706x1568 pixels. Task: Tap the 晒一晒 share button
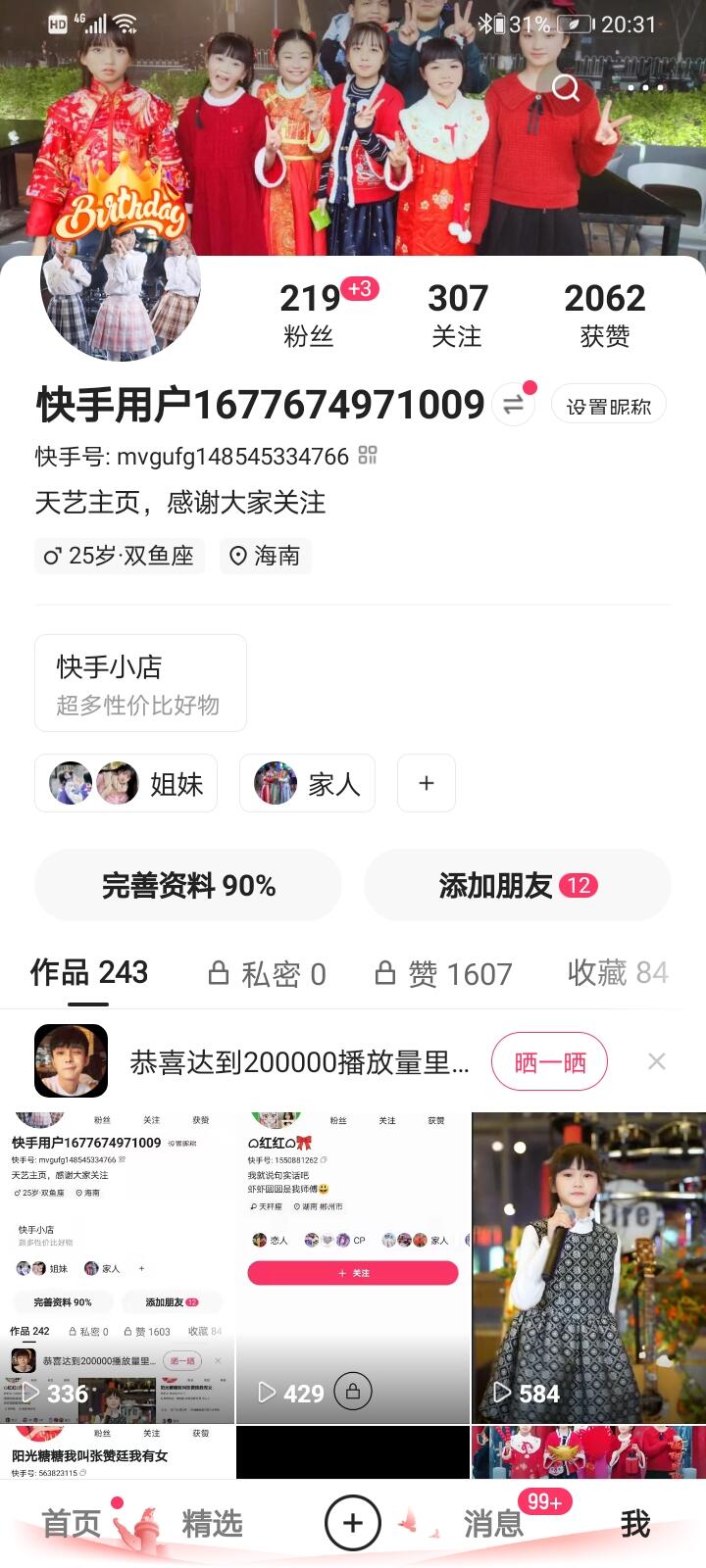point(549,1061)
